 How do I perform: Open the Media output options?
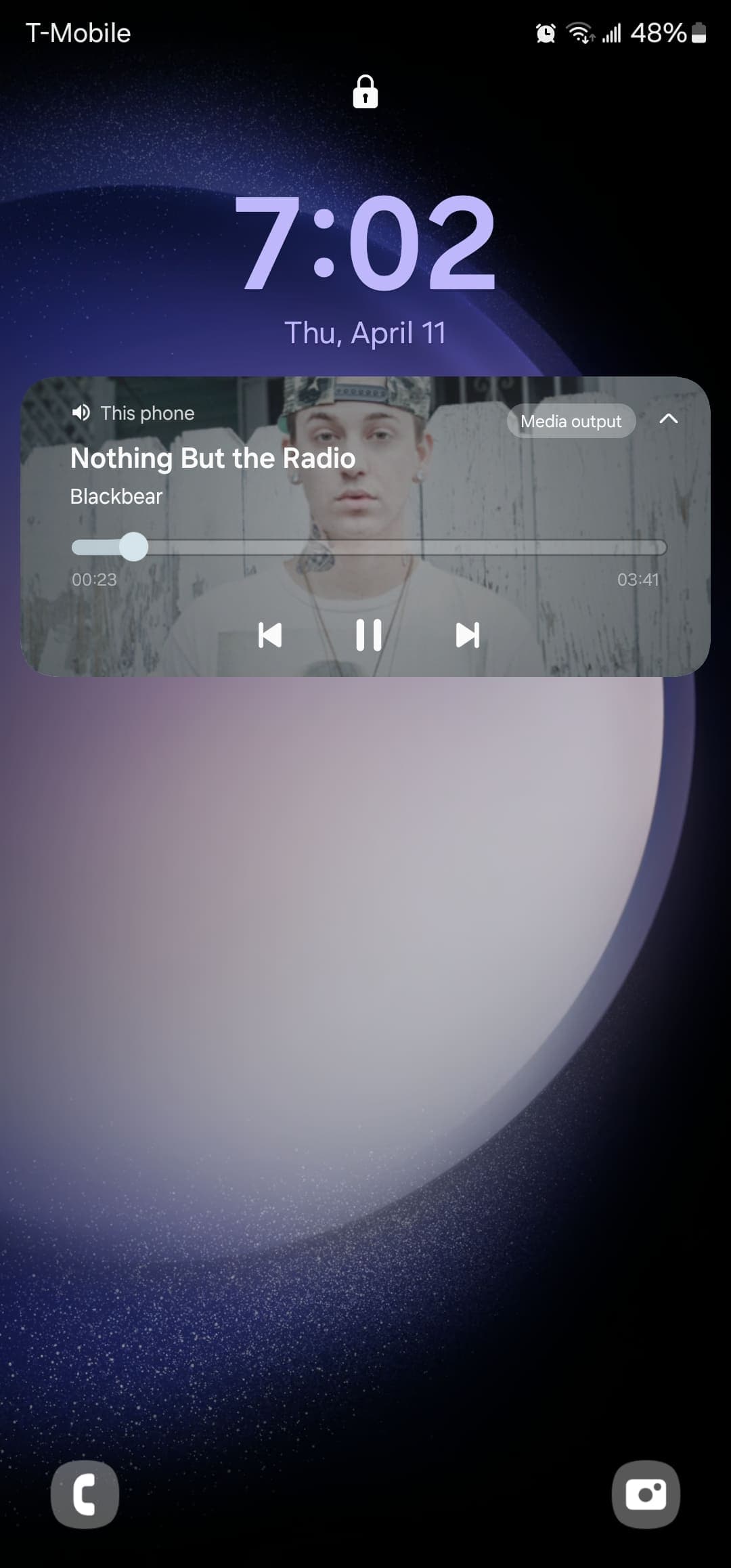571,421
